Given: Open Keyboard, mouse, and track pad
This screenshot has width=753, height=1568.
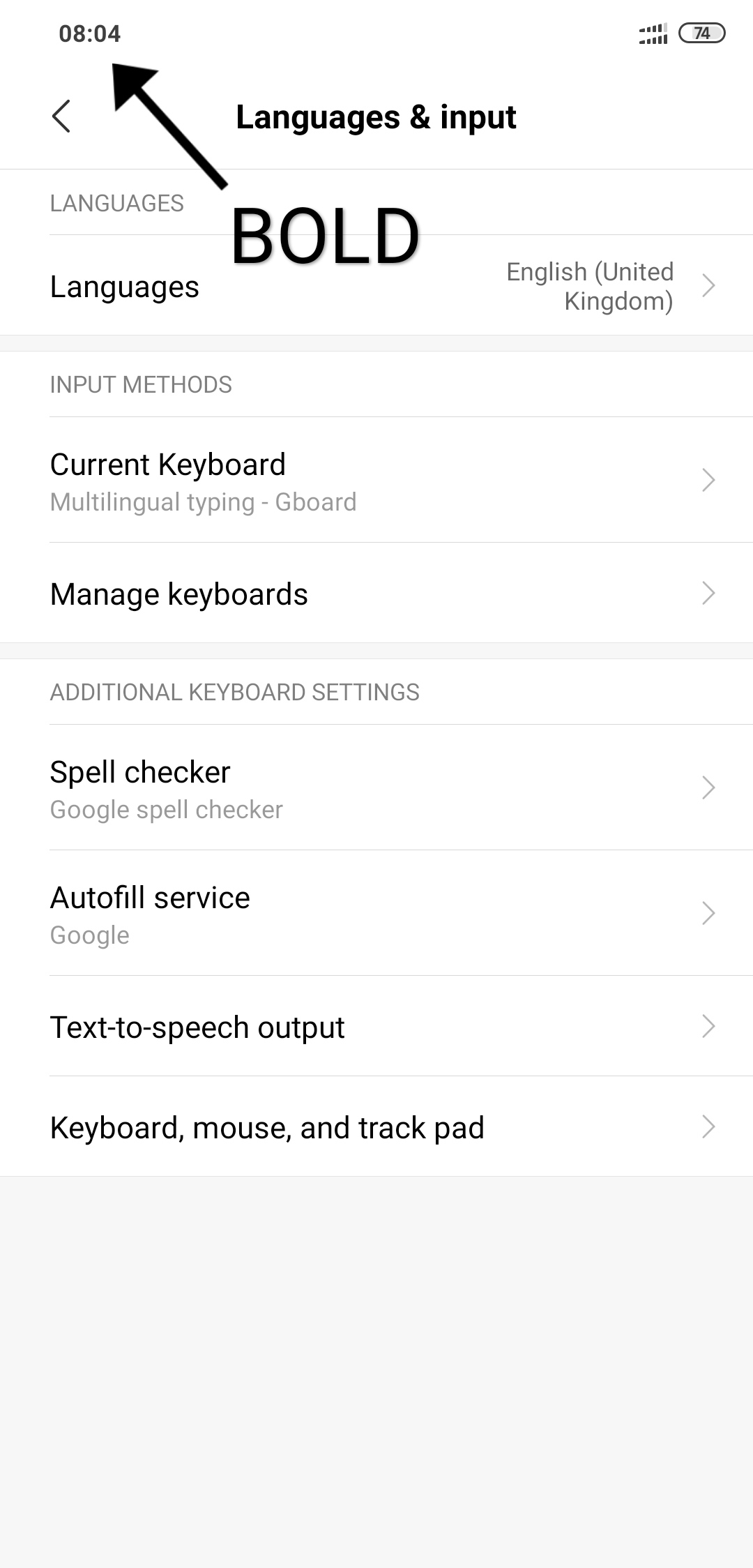Looking at the screenshot, I should (376, 1126).
